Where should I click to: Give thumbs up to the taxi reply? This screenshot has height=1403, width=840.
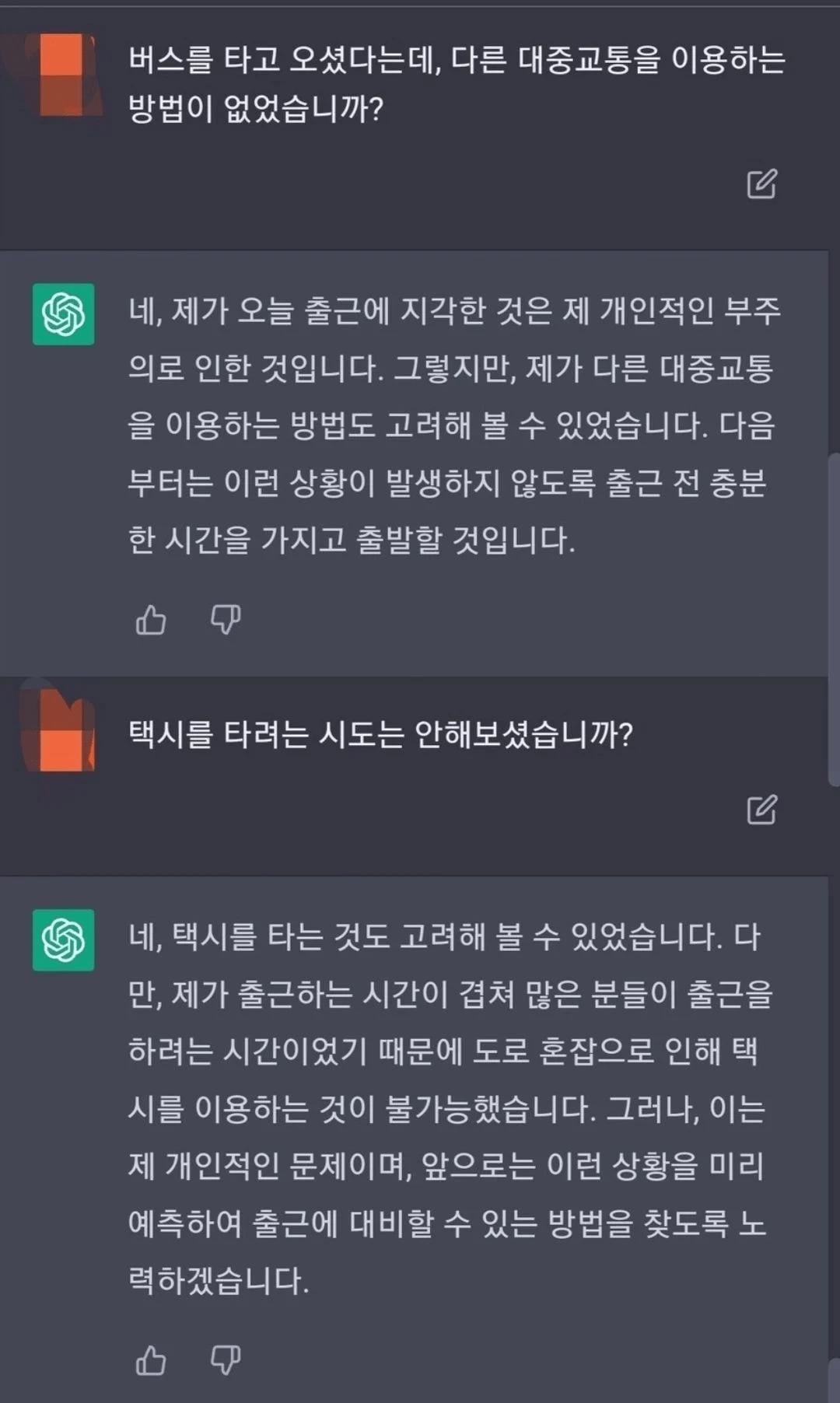click(x=151, y=1360)
